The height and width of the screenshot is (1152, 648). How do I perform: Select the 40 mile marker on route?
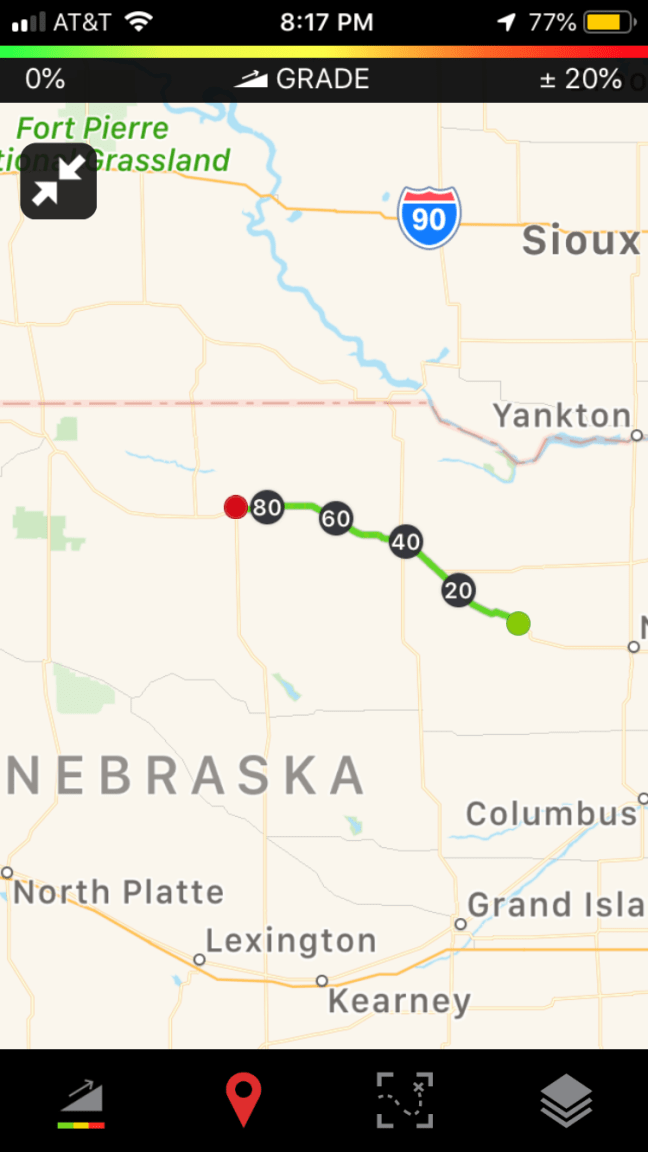[405, 542]
